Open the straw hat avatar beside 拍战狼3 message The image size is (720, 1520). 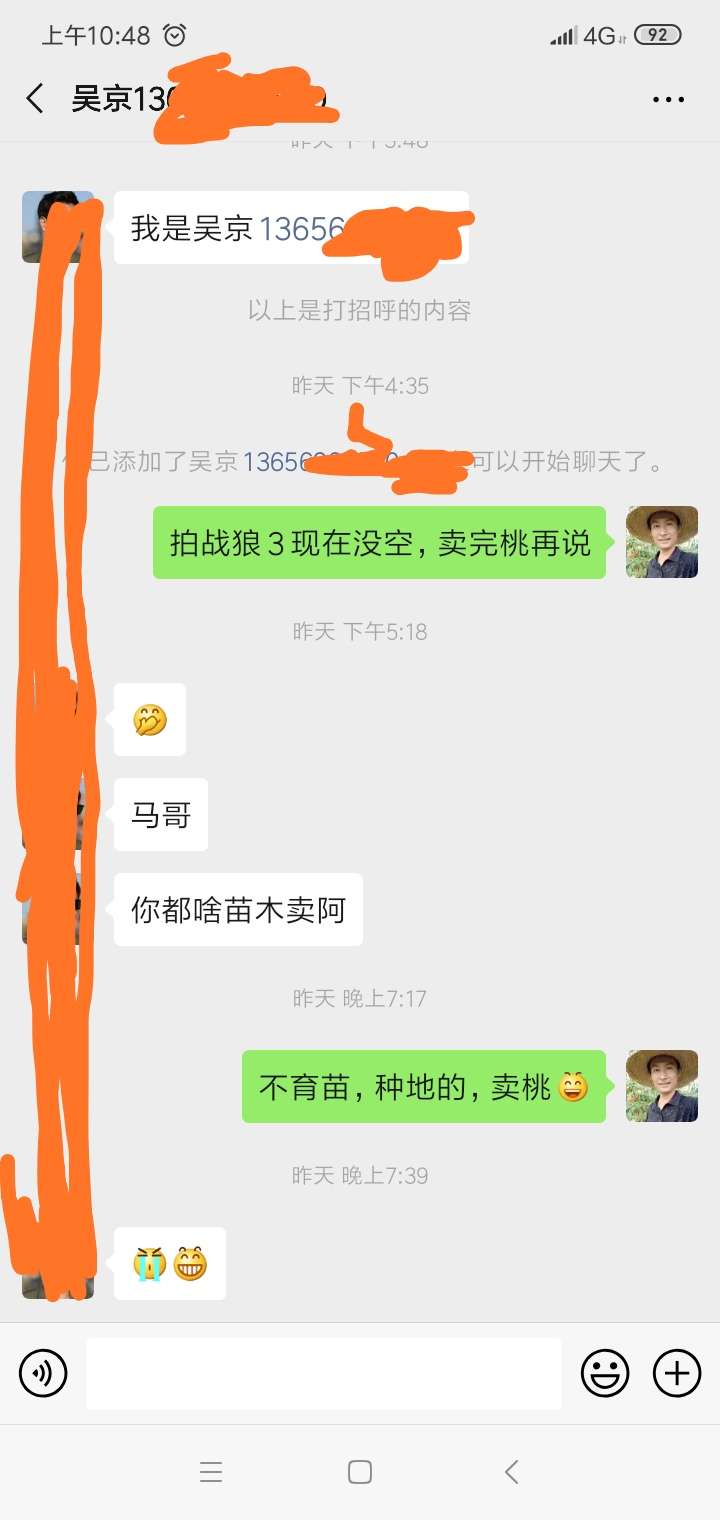662,542
